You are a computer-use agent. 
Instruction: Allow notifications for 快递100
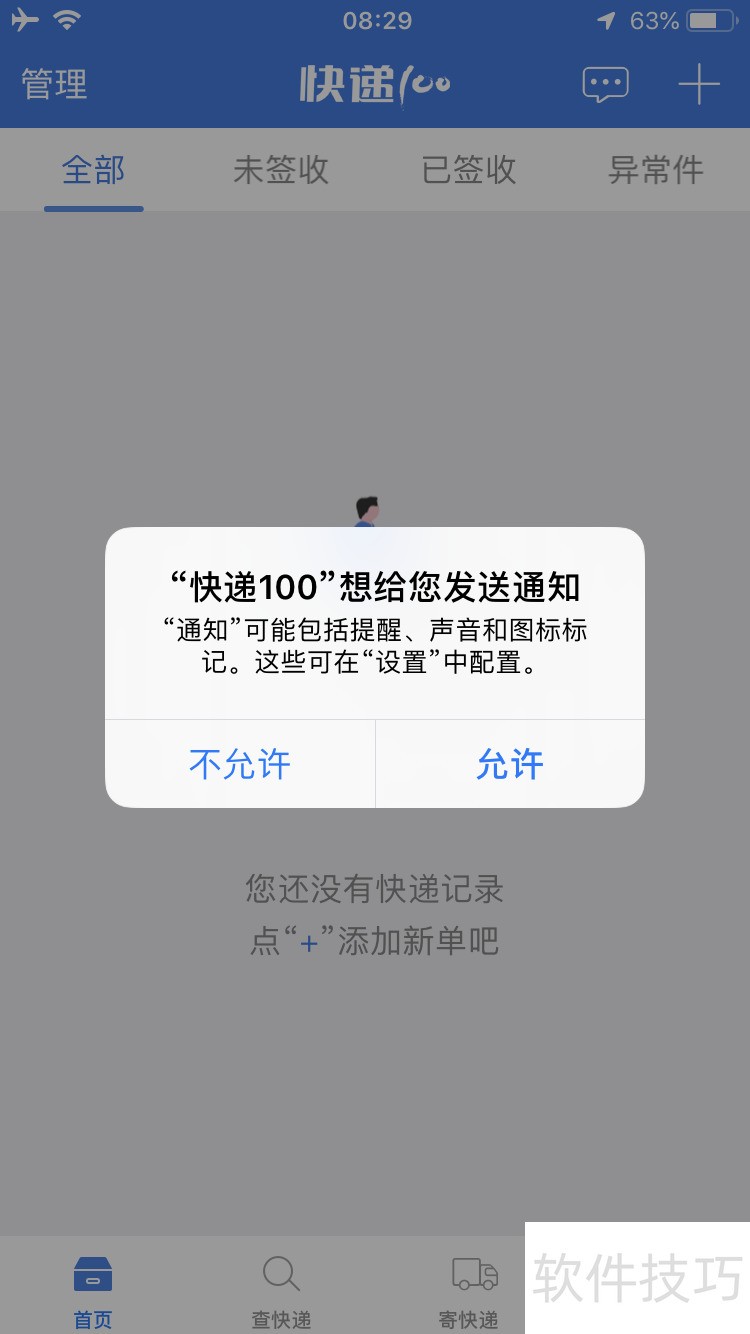tap(510, 764)
